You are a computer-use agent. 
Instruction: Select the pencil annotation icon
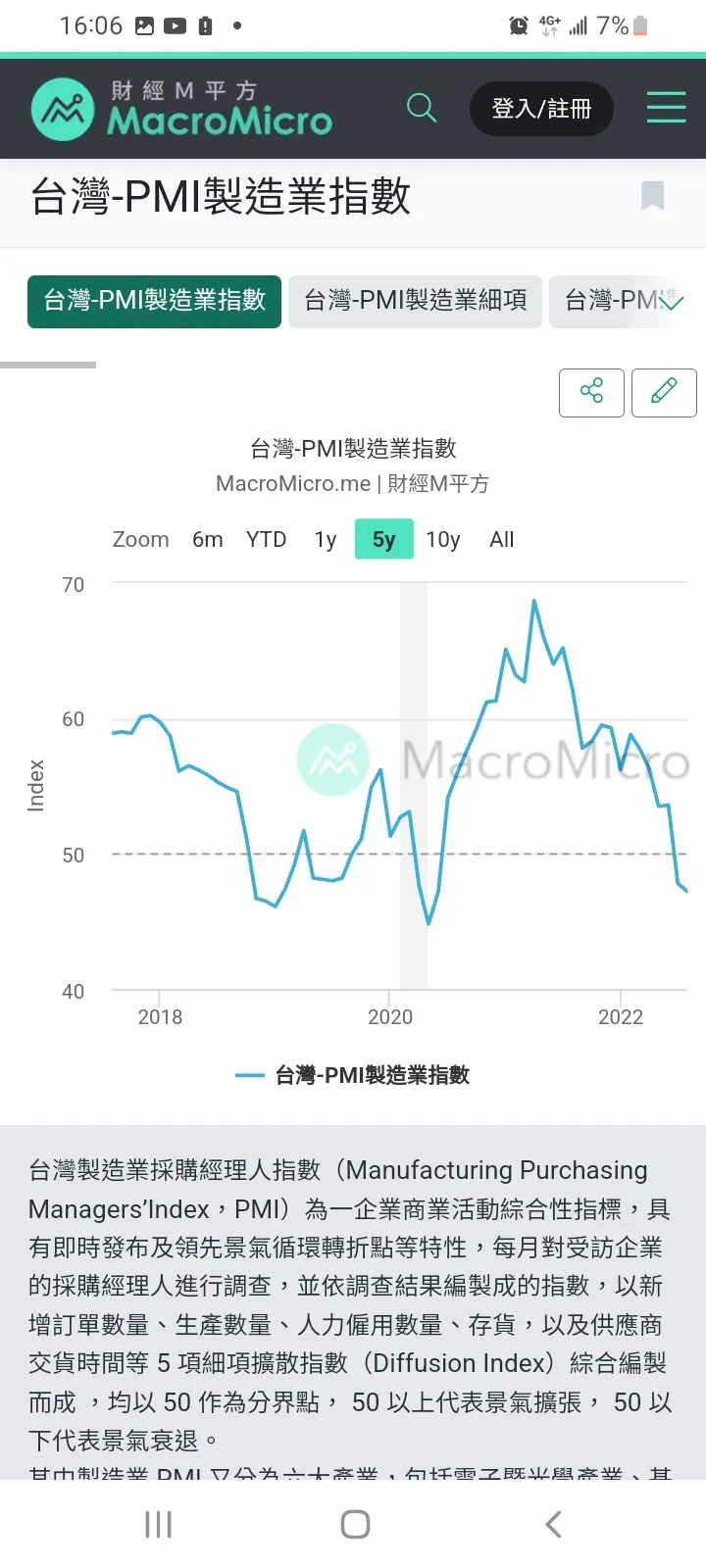664,392
